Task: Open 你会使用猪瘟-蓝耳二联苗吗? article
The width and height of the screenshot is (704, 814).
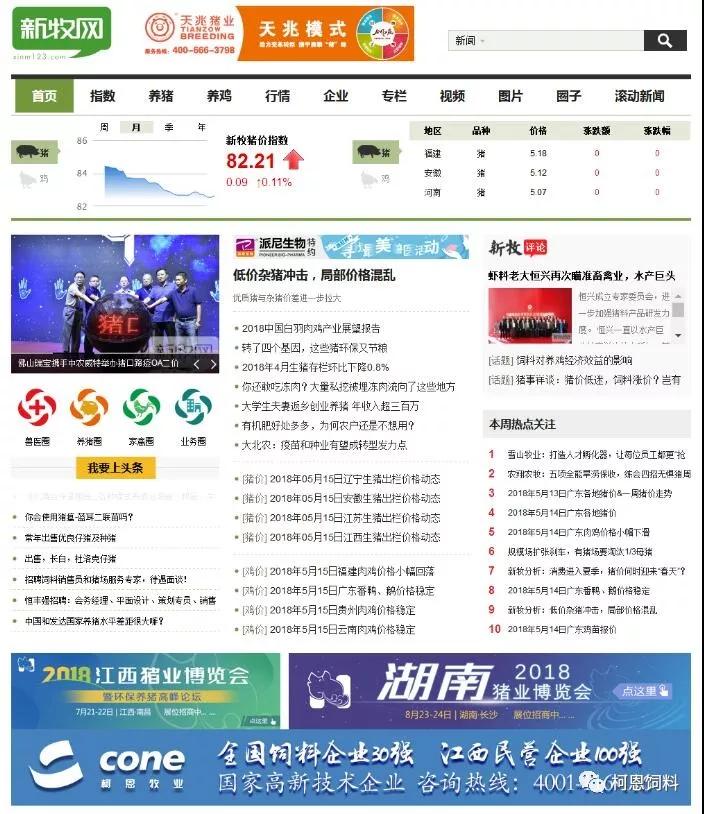Action: pyautogui.click(x=79, y=517)
